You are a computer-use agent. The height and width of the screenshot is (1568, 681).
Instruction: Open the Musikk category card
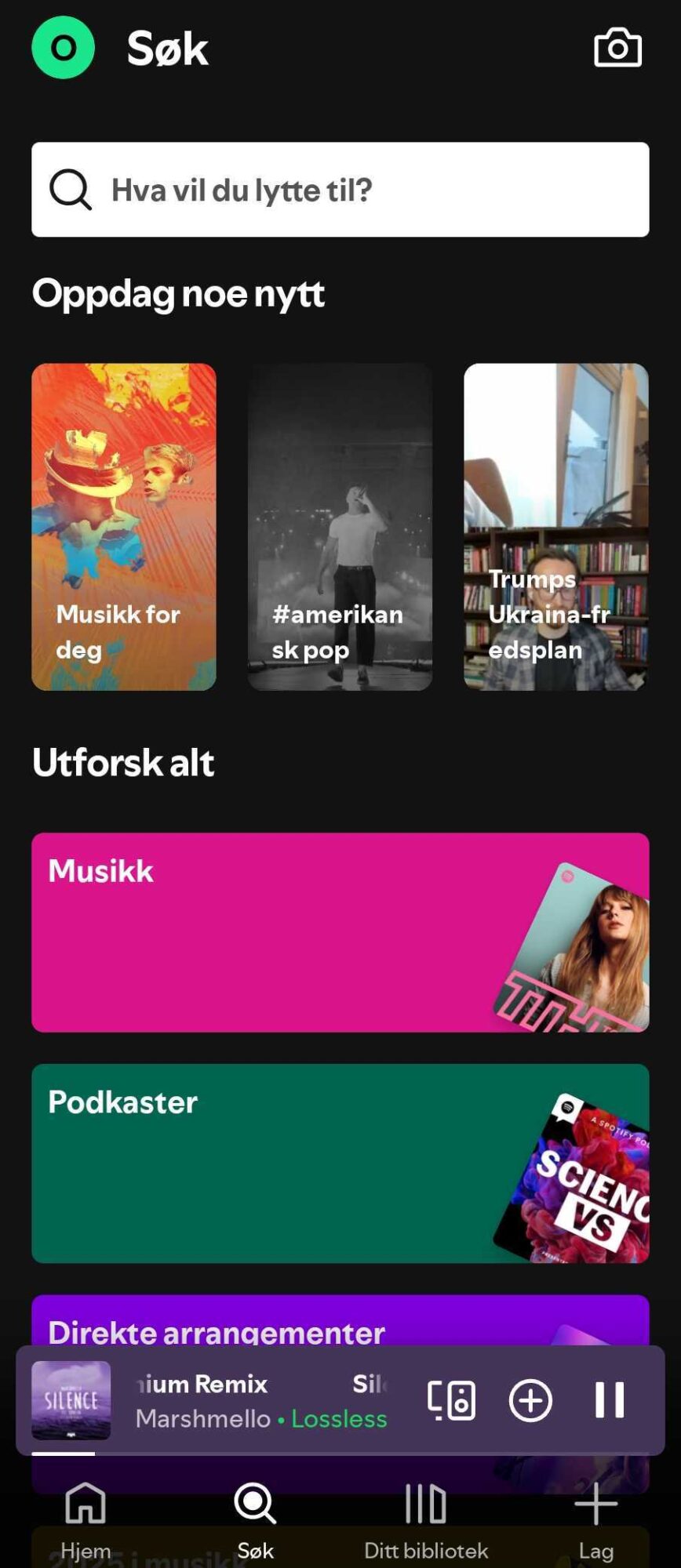tap(340, 930)
